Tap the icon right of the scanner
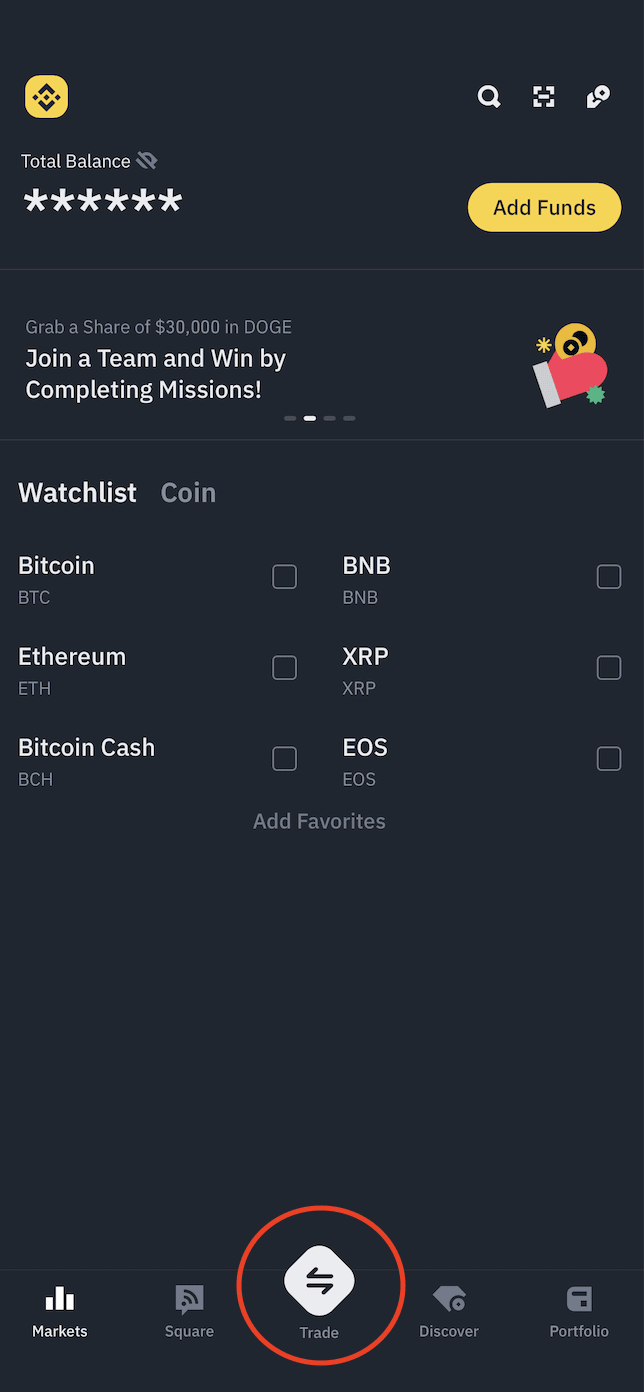The width and height of the screenshot is (644, 1392). click(x=598, y=97)
